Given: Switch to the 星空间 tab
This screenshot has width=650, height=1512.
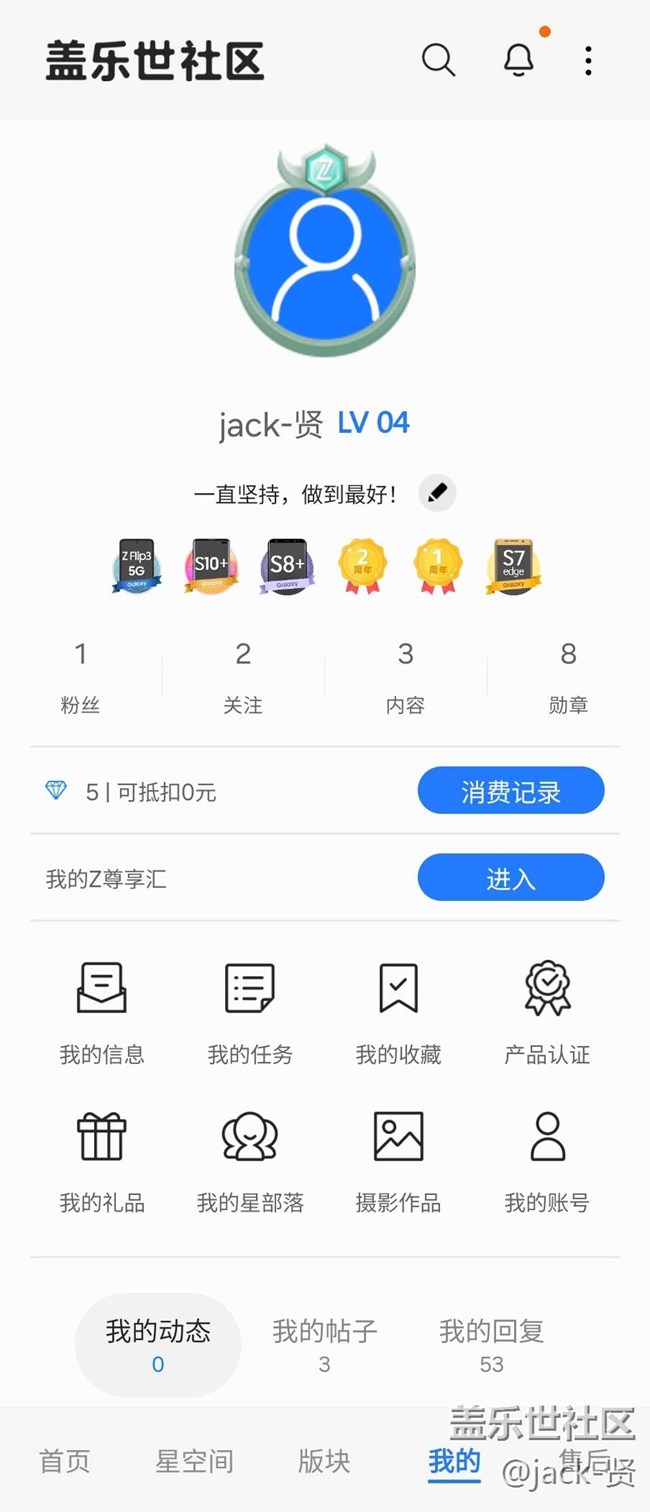Looking at the screenshot, I should [194, 1461].
